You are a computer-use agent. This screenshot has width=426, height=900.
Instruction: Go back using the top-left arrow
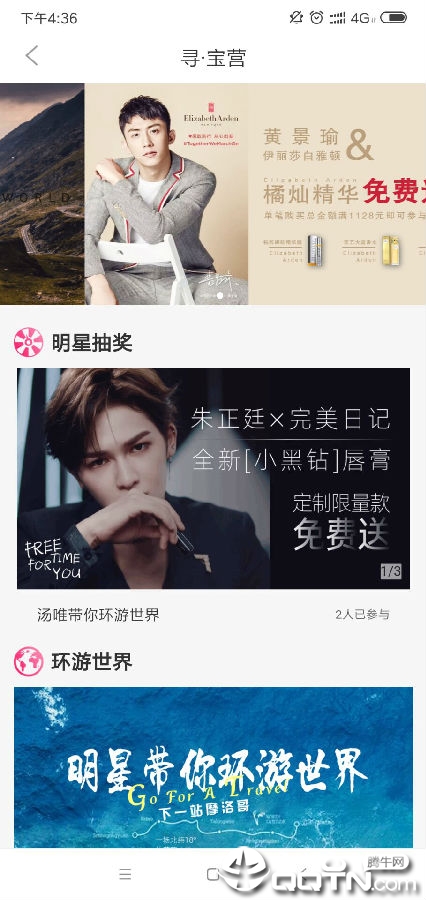point(32,56)
